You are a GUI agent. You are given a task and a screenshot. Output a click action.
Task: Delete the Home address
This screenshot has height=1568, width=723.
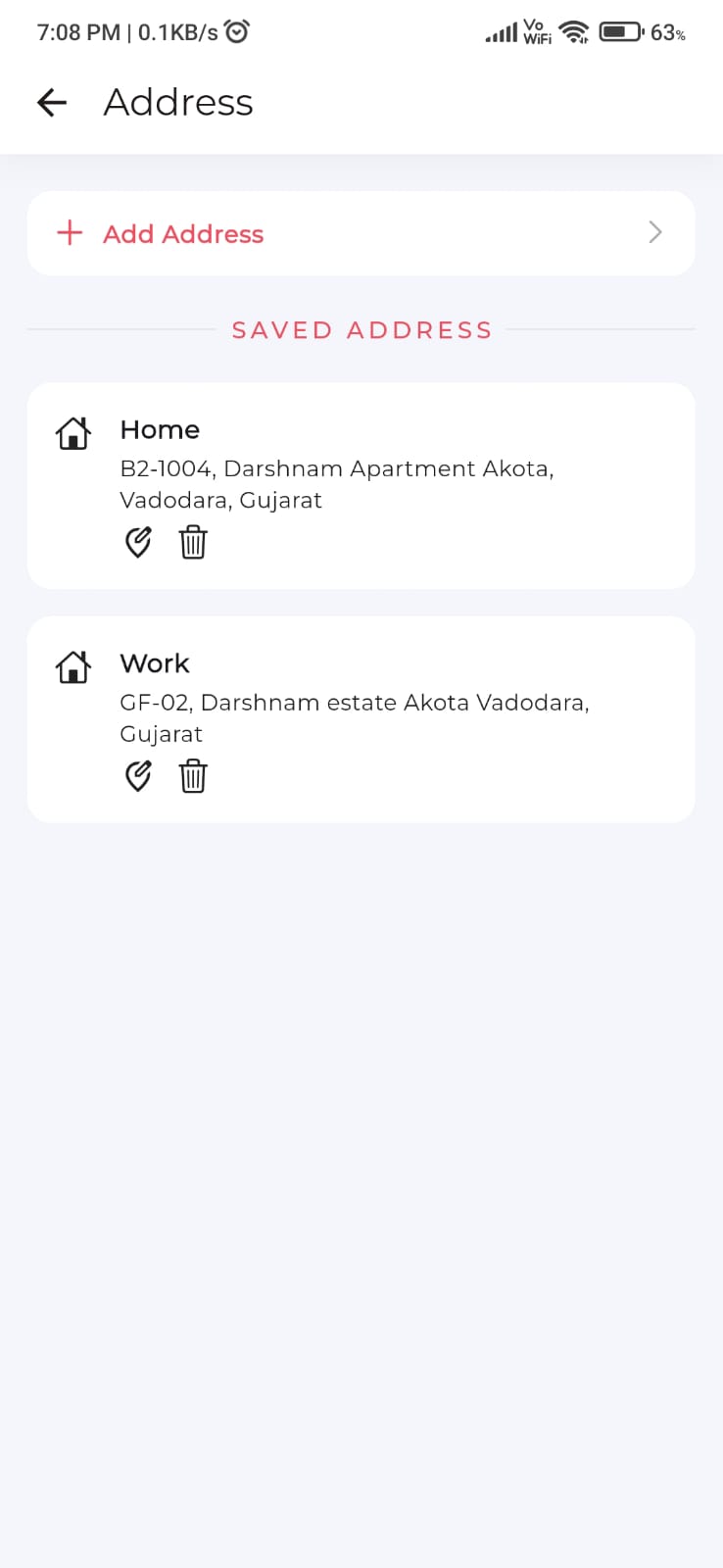point(193,542)
